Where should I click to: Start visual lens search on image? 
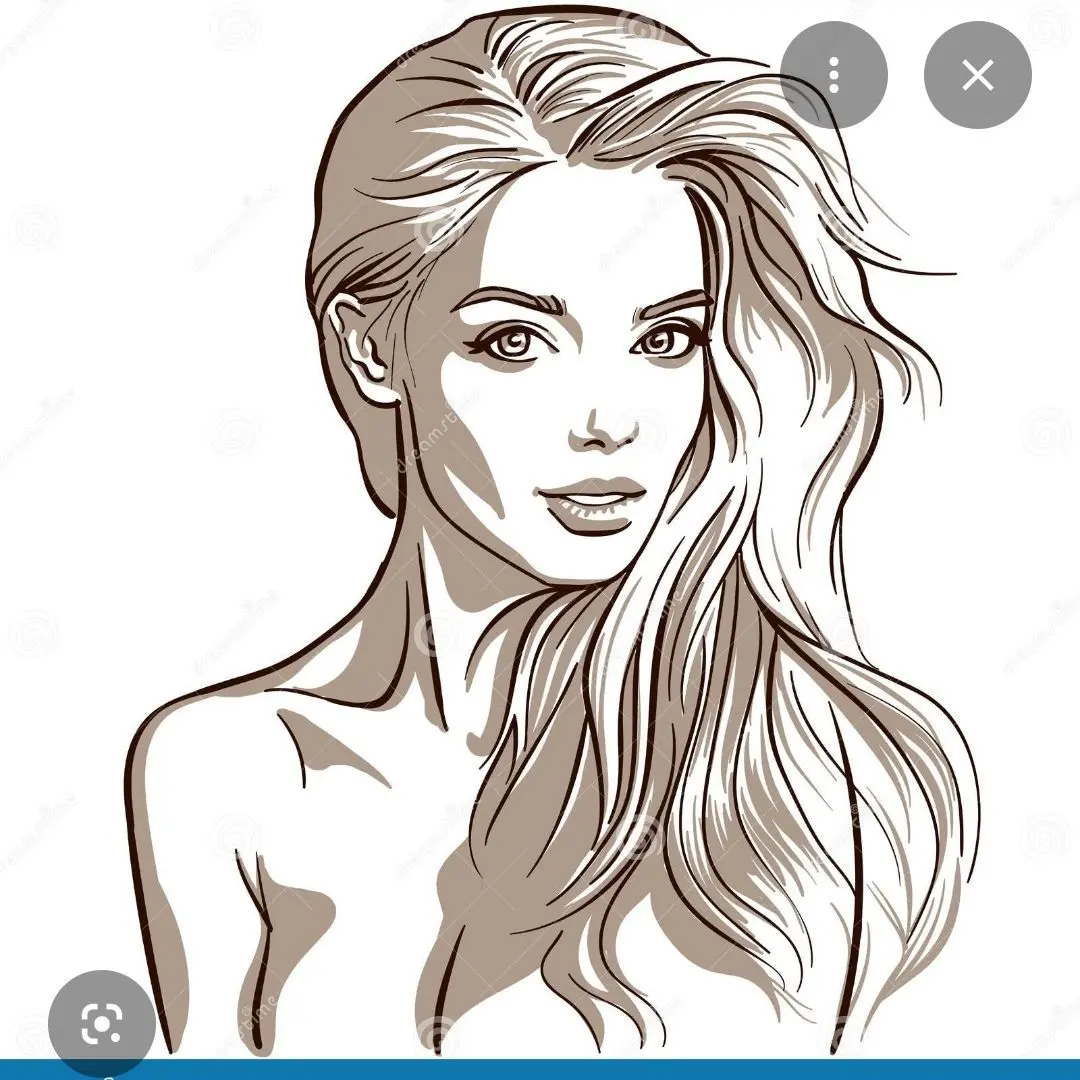tap(102, 1021)
